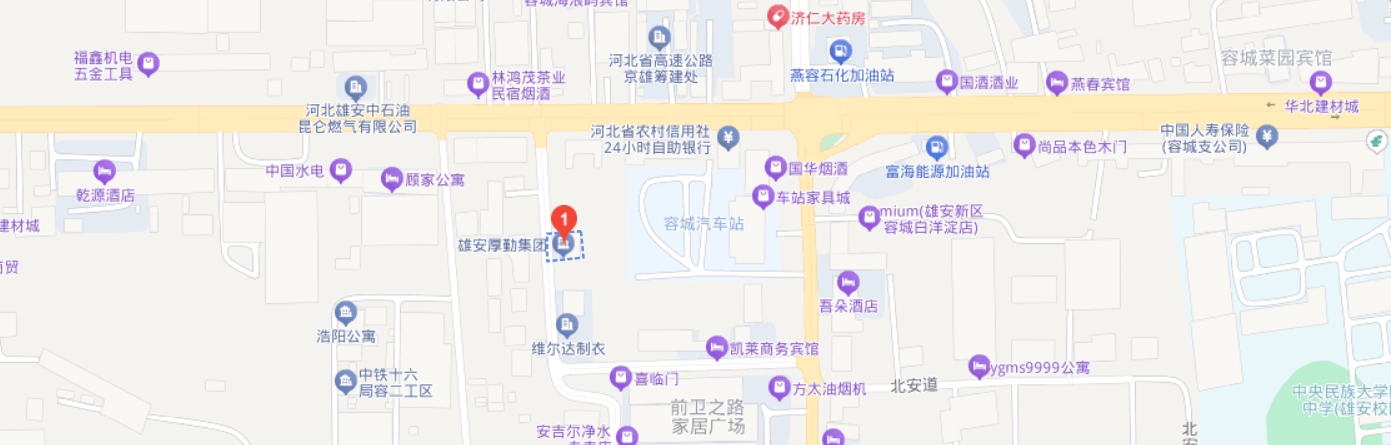Tap the 顾家公寓 marker
The height and width of the screenshot is (445, 1391).
pyautogui.click(x=392, y=180)
